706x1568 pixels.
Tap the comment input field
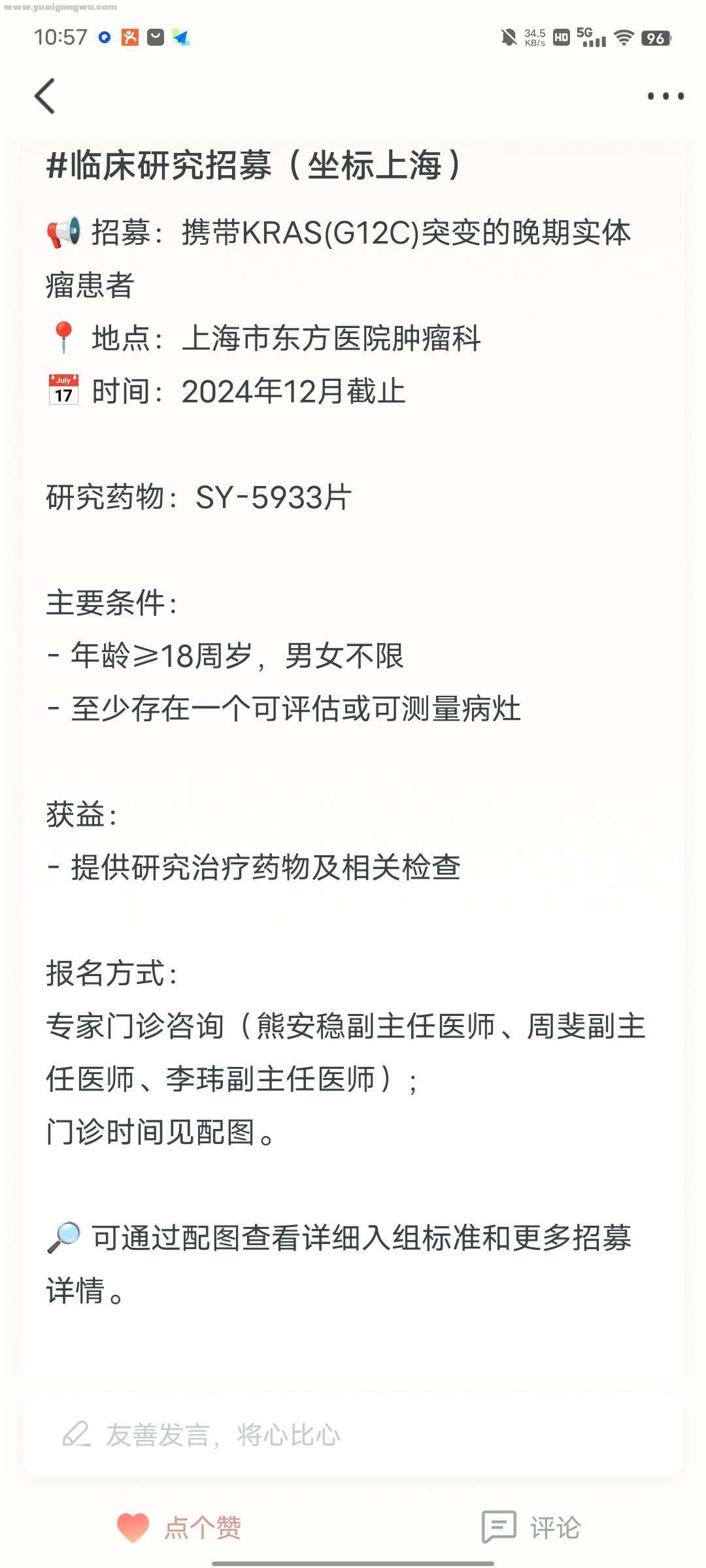[353, 1435]
